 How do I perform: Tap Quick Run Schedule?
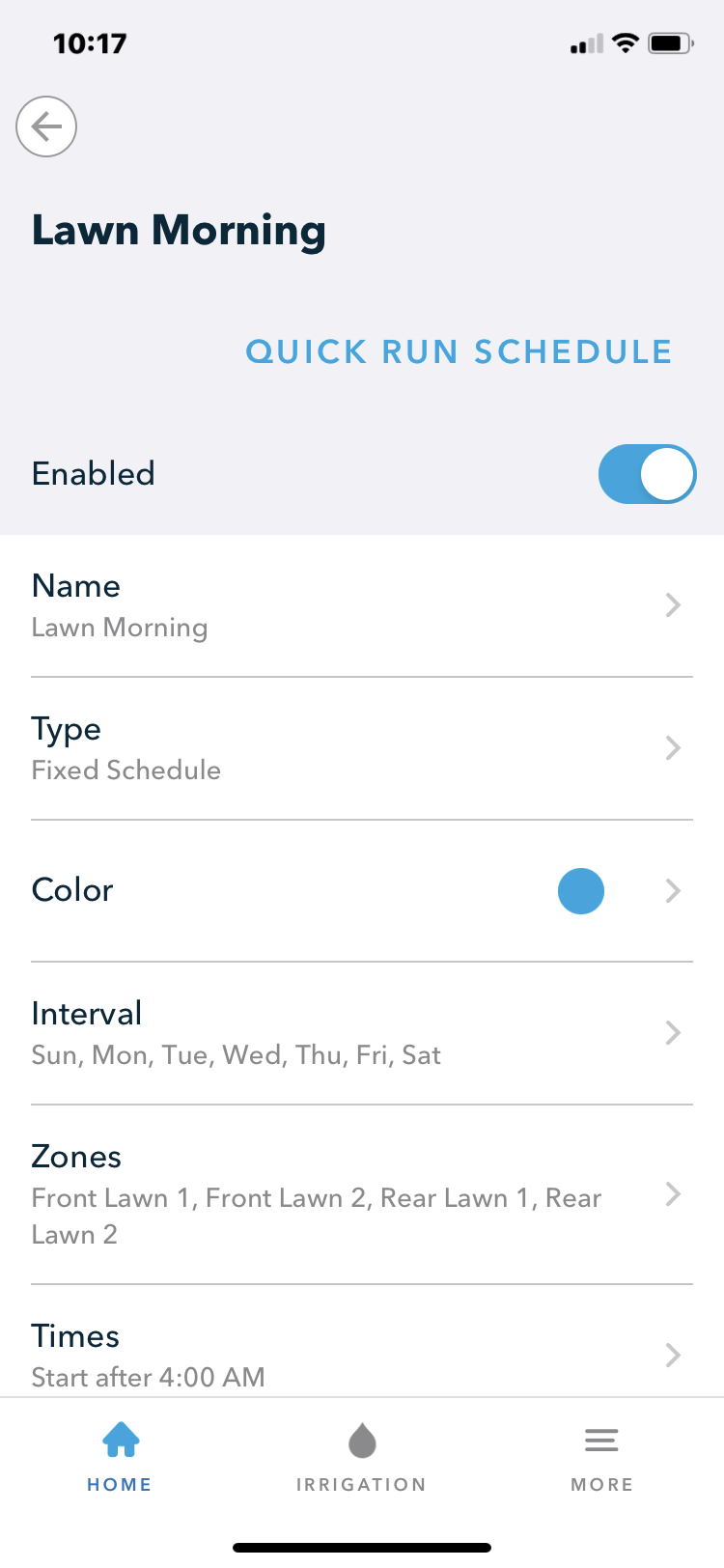(459, 351)
